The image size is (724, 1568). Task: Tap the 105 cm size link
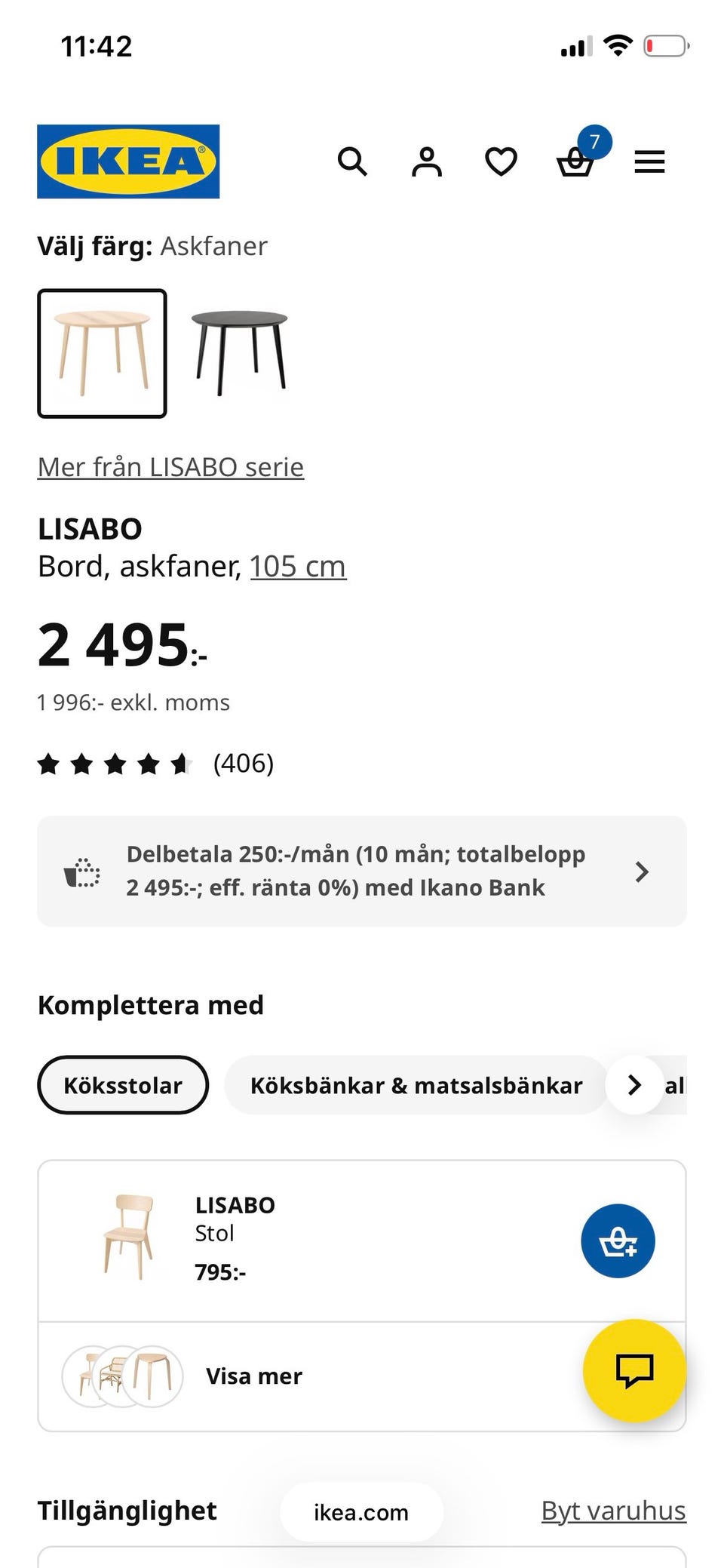(x=298, y=567)
